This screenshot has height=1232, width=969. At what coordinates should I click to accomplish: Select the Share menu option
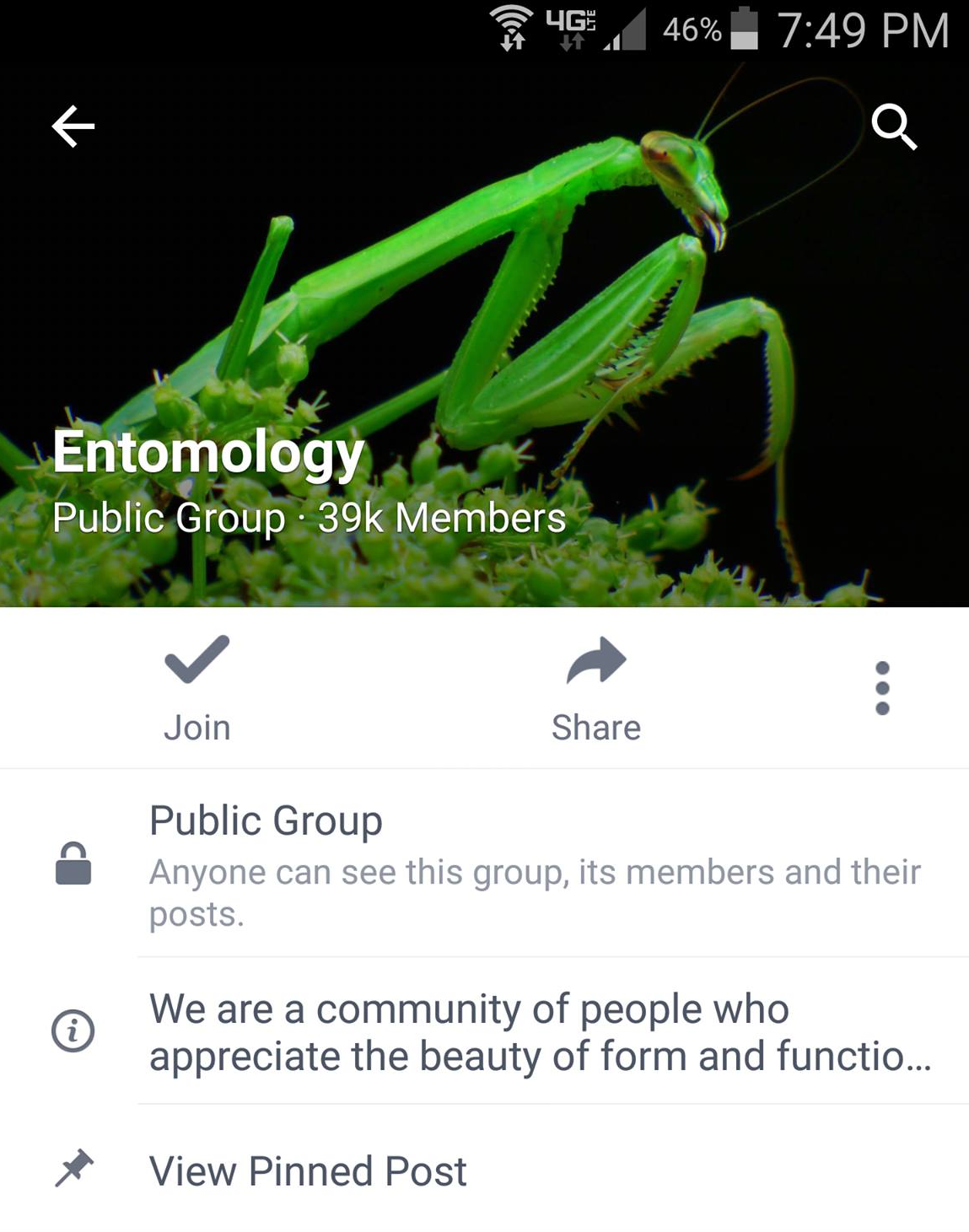(x=595, y=727)
